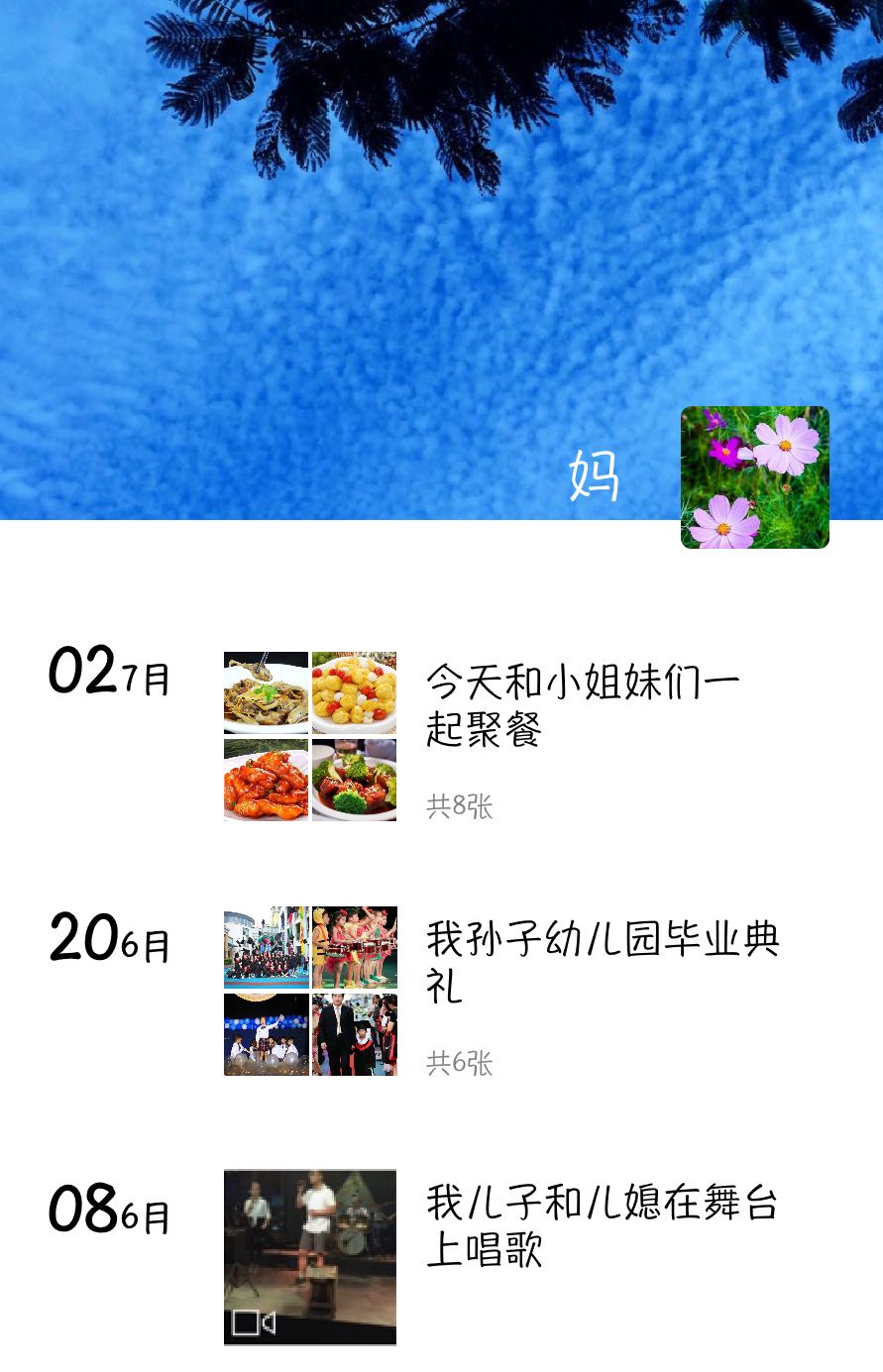This screenshot has height=1372, width=883.
Task: Tap "共8张" to expand all dinner photos
Action: point(459,806)
